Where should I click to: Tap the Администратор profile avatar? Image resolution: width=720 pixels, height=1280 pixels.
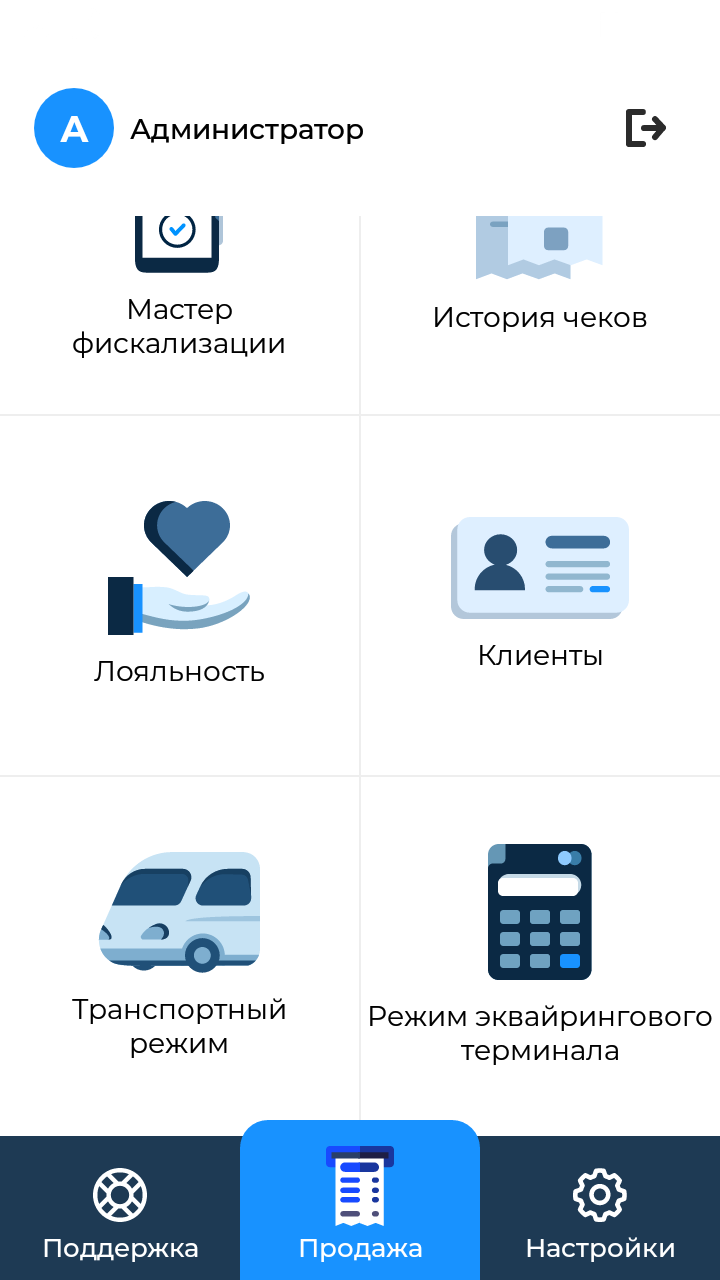74,128
